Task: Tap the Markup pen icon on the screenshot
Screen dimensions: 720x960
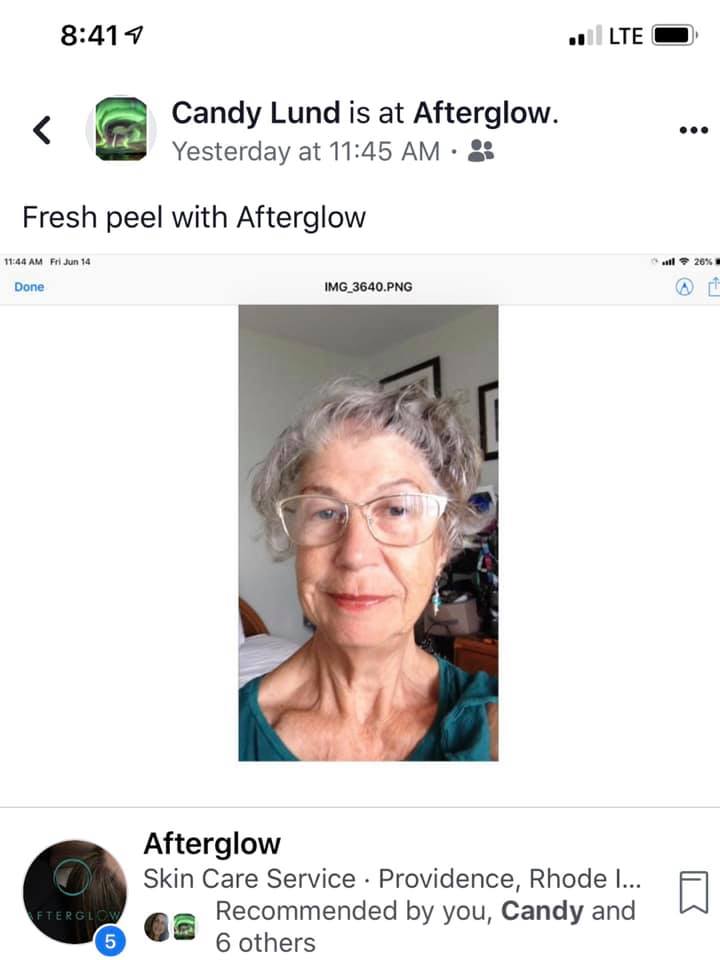Action: click(x=684, y=286)
